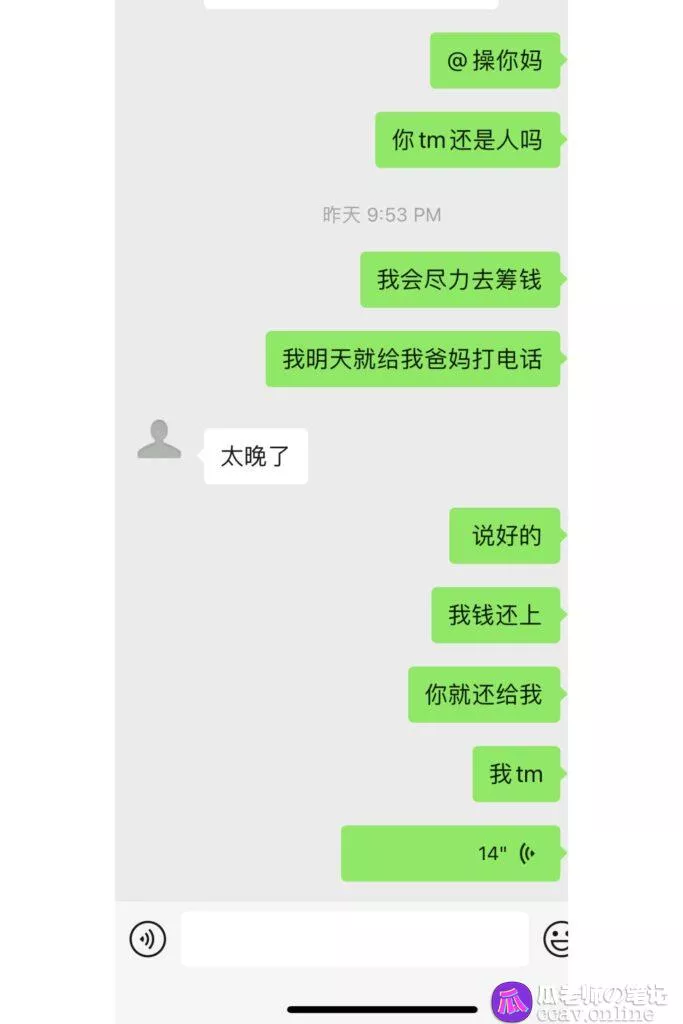Open the emoji picker
This screenshot has width=683, height=1024.
click(x=556, y=939)
